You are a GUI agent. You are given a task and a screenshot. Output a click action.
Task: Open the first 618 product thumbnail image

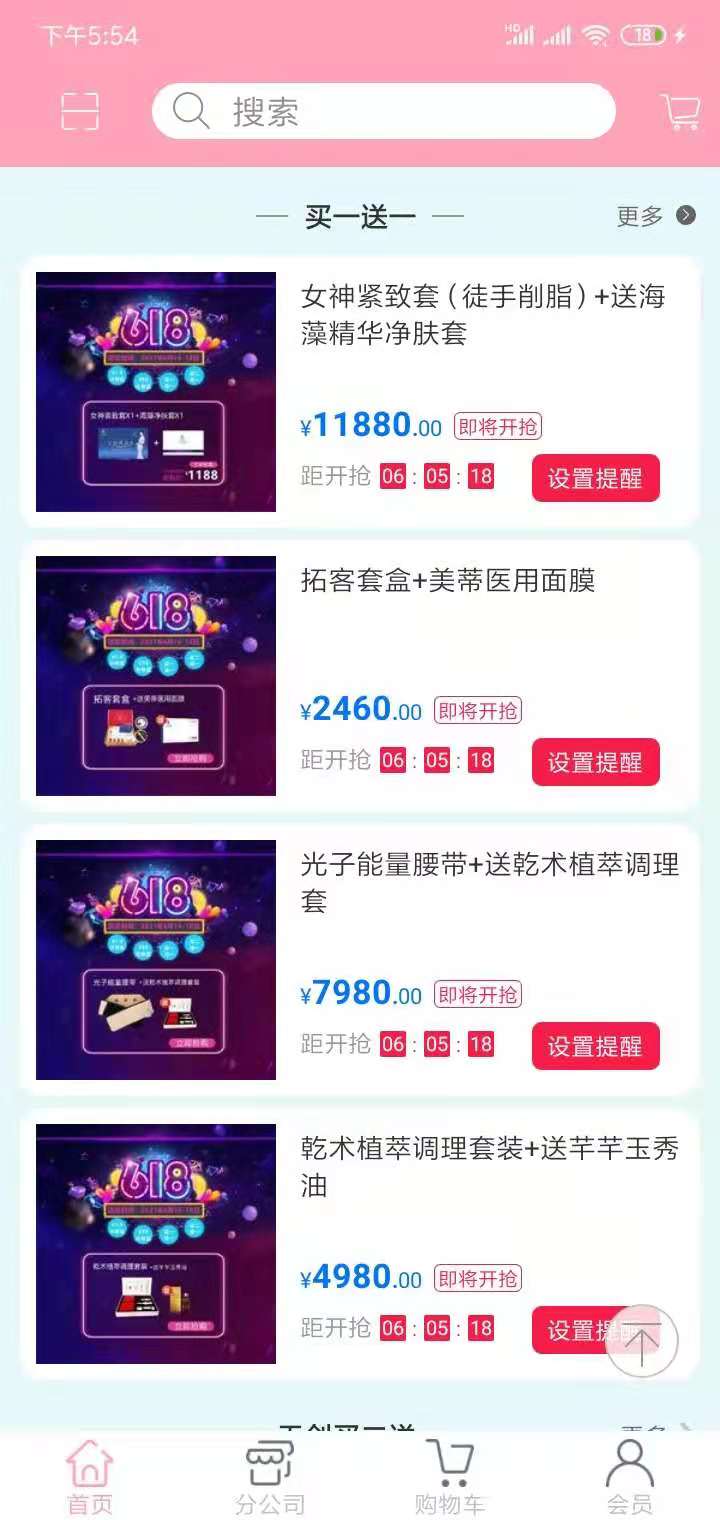pyautogui.click(x=154, y=392)
